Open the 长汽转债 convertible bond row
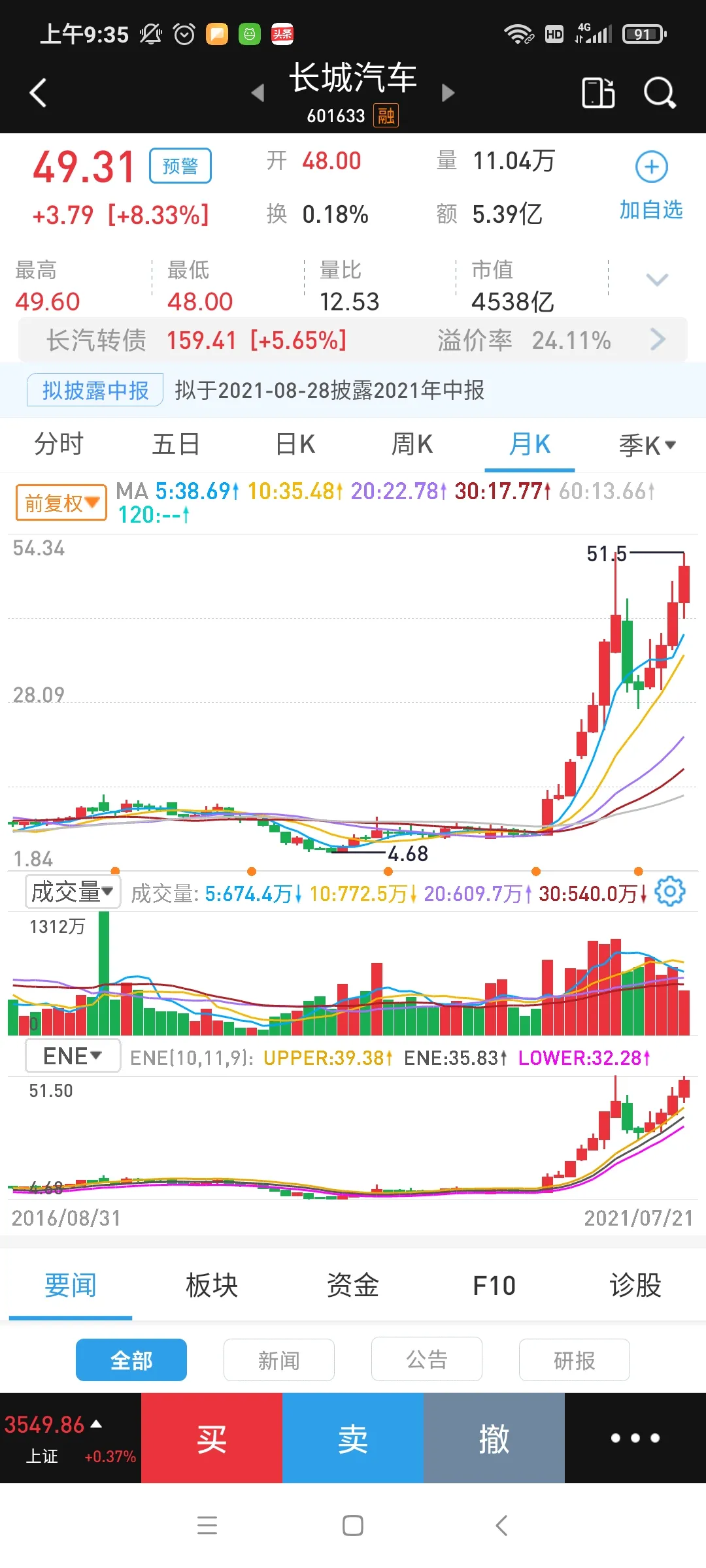The width and height of the screenshot is (706, 1568). pyautogui.click(x=353, y=340)
